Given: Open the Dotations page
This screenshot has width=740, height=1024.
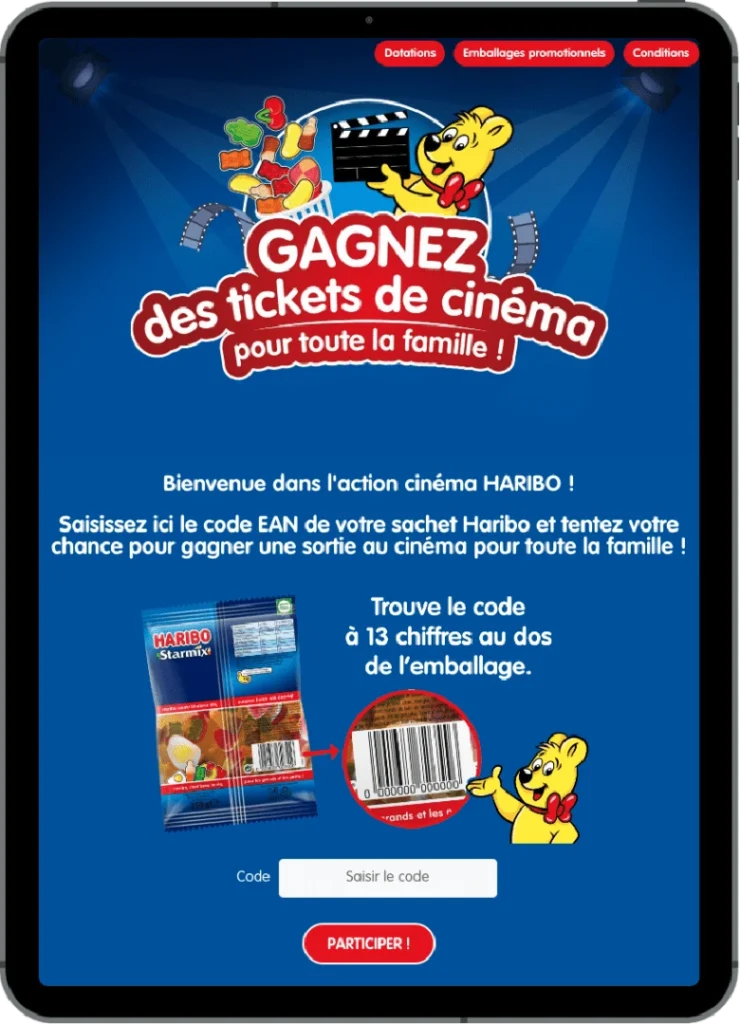Looking at the screenshot, I should 410,53.
